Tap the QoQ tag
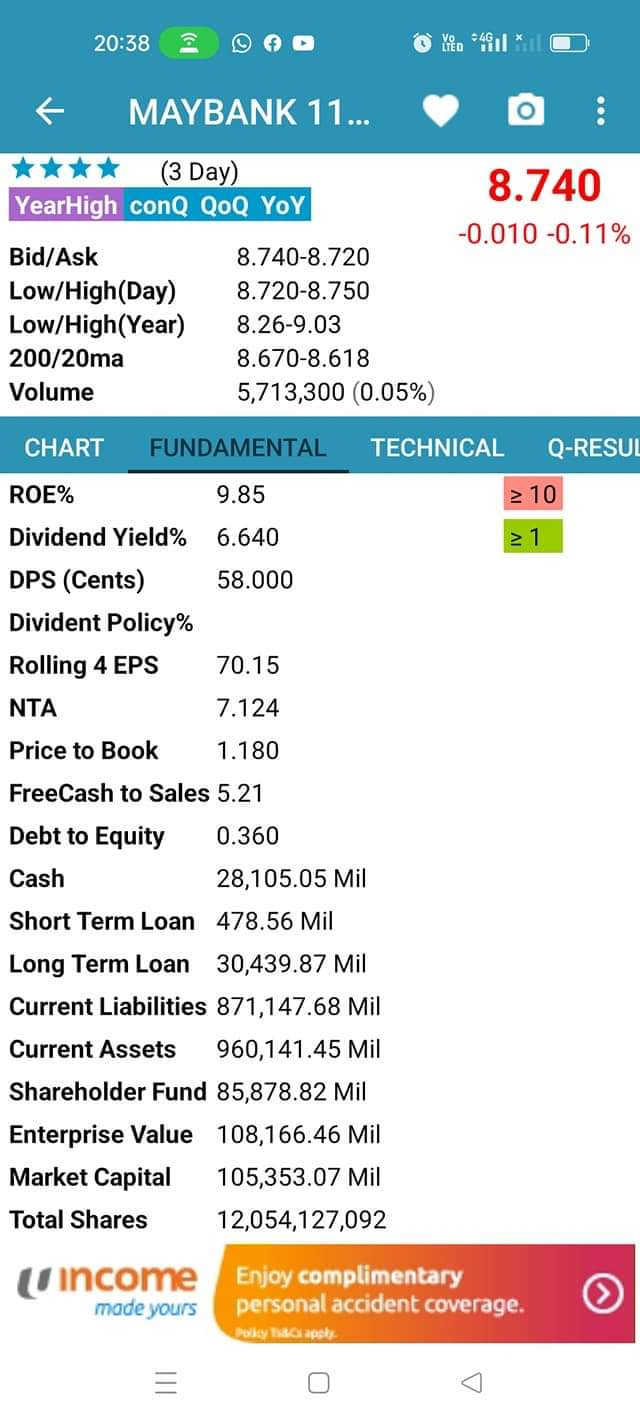 [x=225, y=206]
